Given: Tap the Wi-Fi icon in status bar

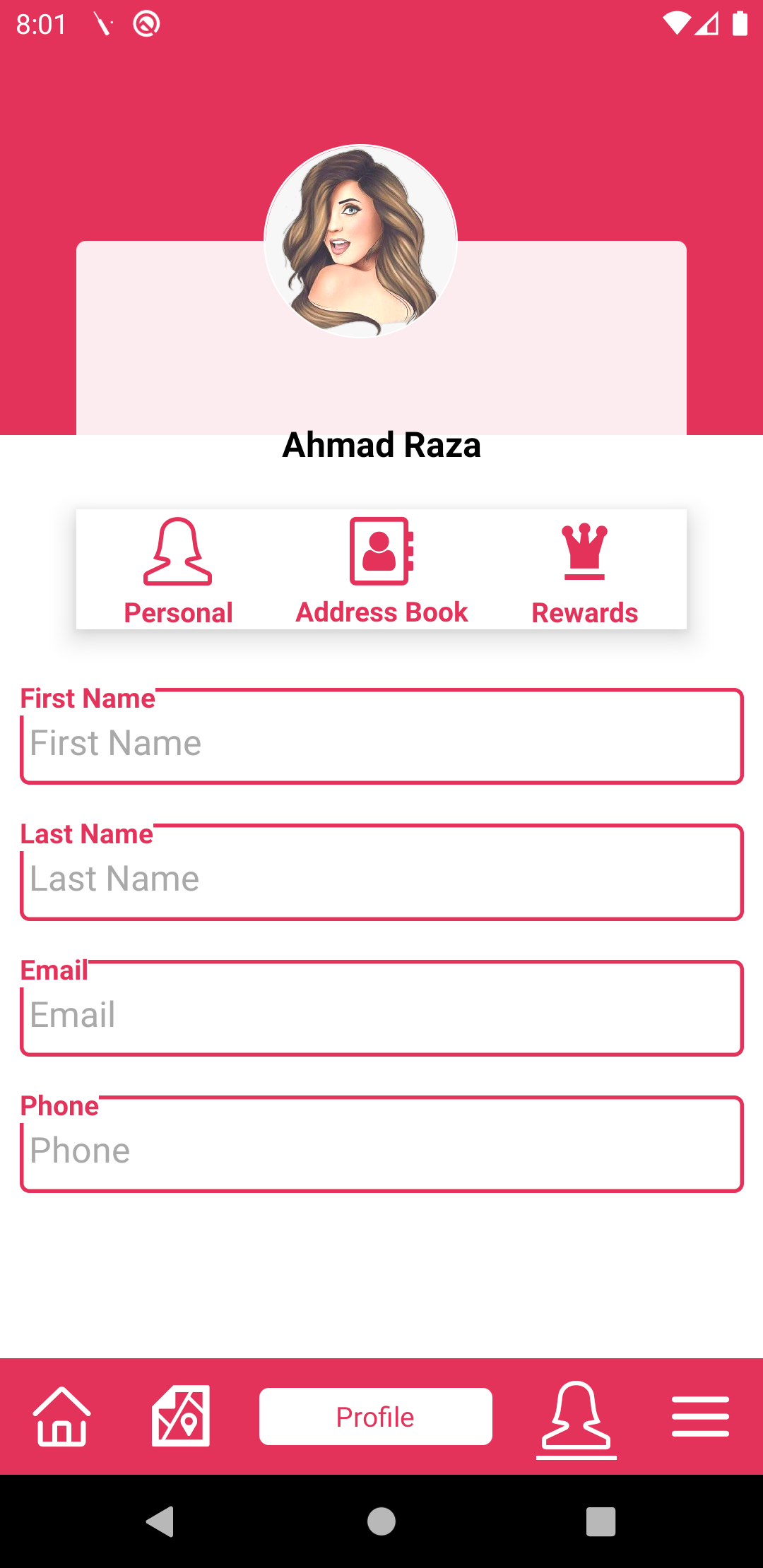Looking at the screenshot, I should pyautogui.click(x=676, y=23).
